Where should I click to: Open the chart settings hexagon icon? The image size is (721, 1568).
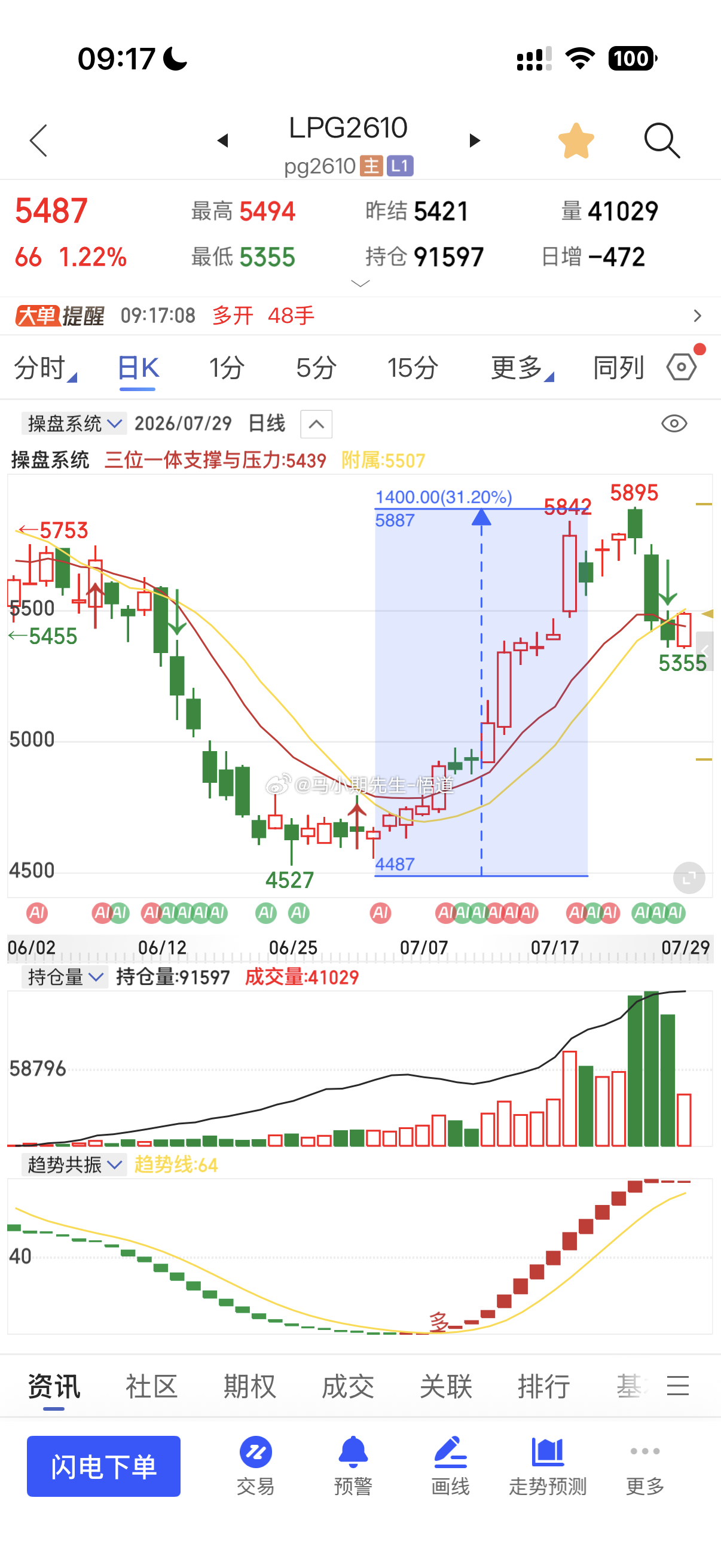pos(682,367)
